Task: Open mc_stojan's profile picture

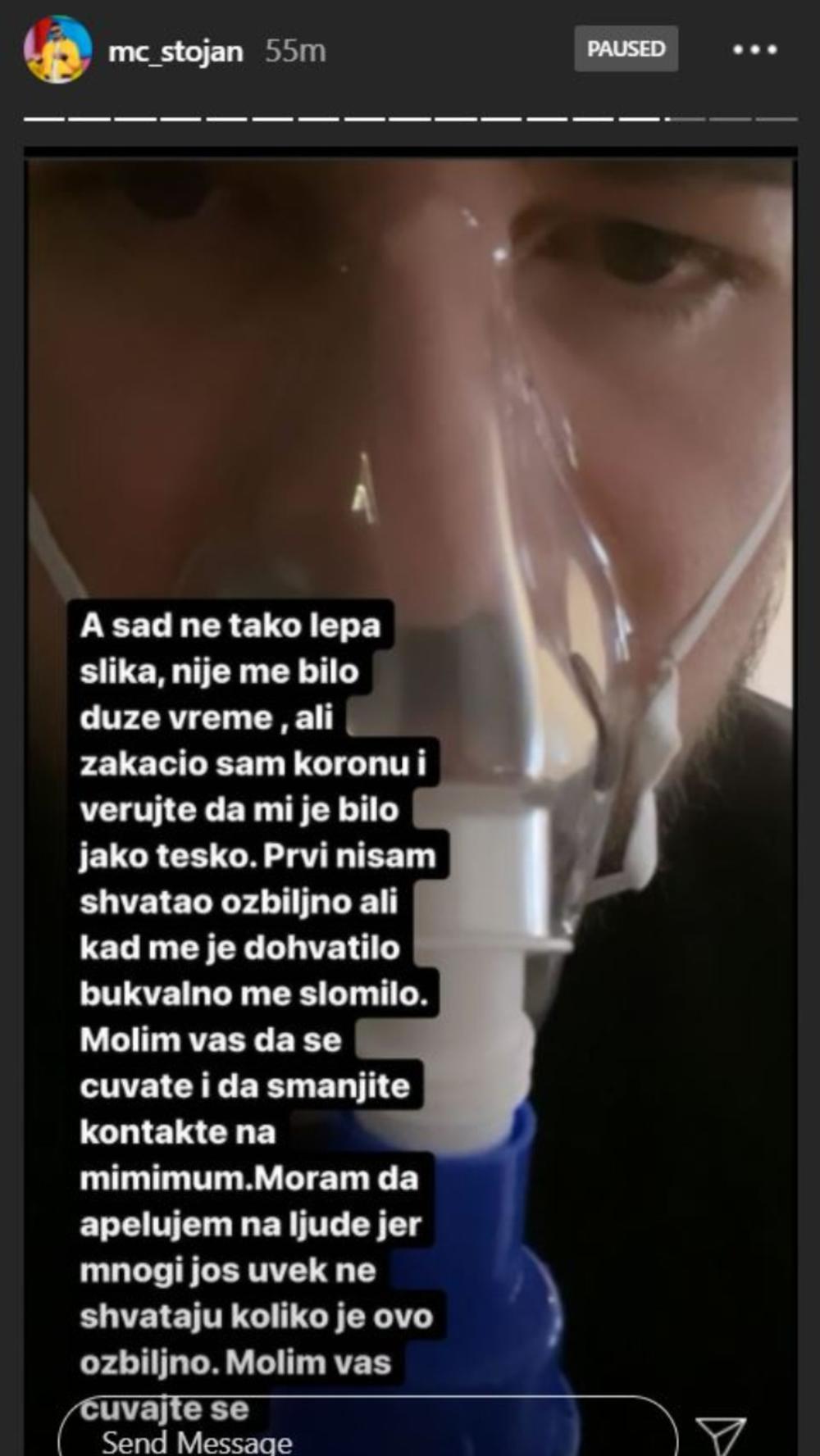Action: pos(57,49)
